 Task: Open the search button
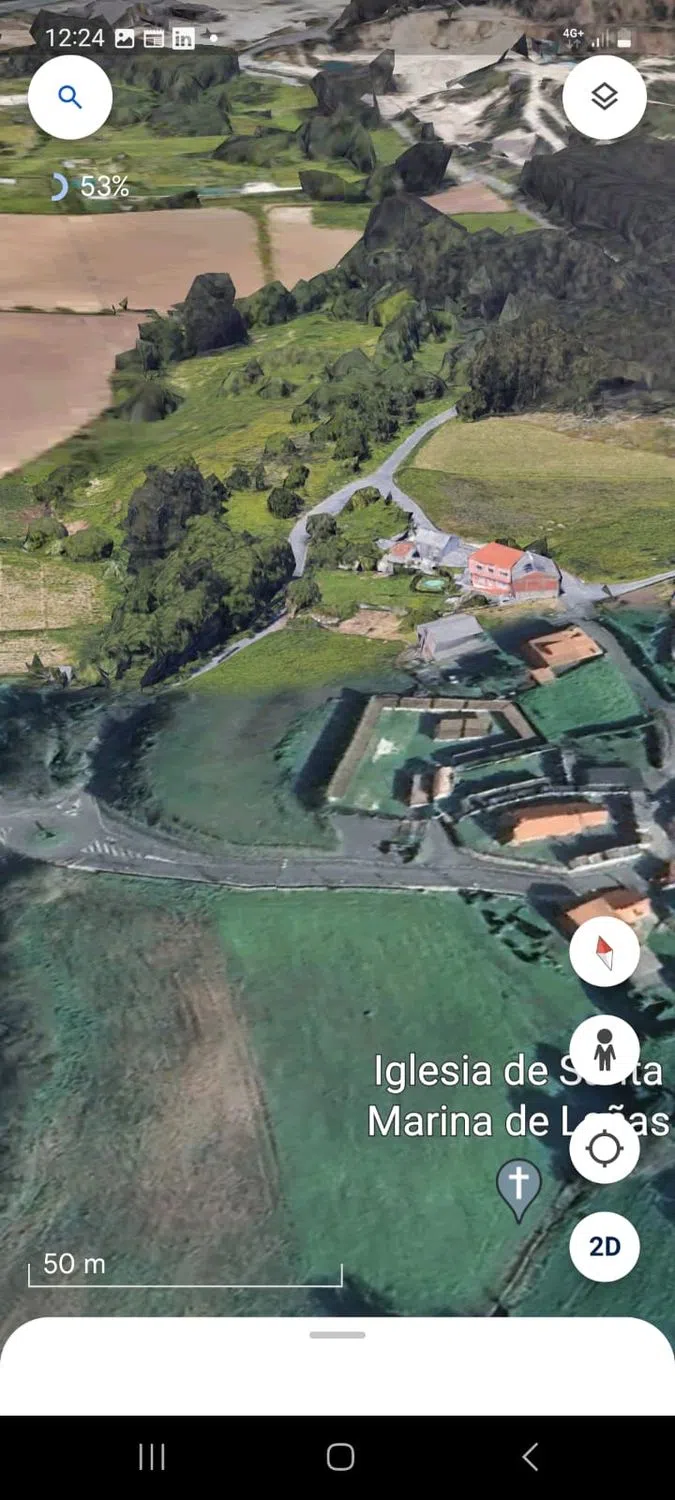[x=70, y=97]
